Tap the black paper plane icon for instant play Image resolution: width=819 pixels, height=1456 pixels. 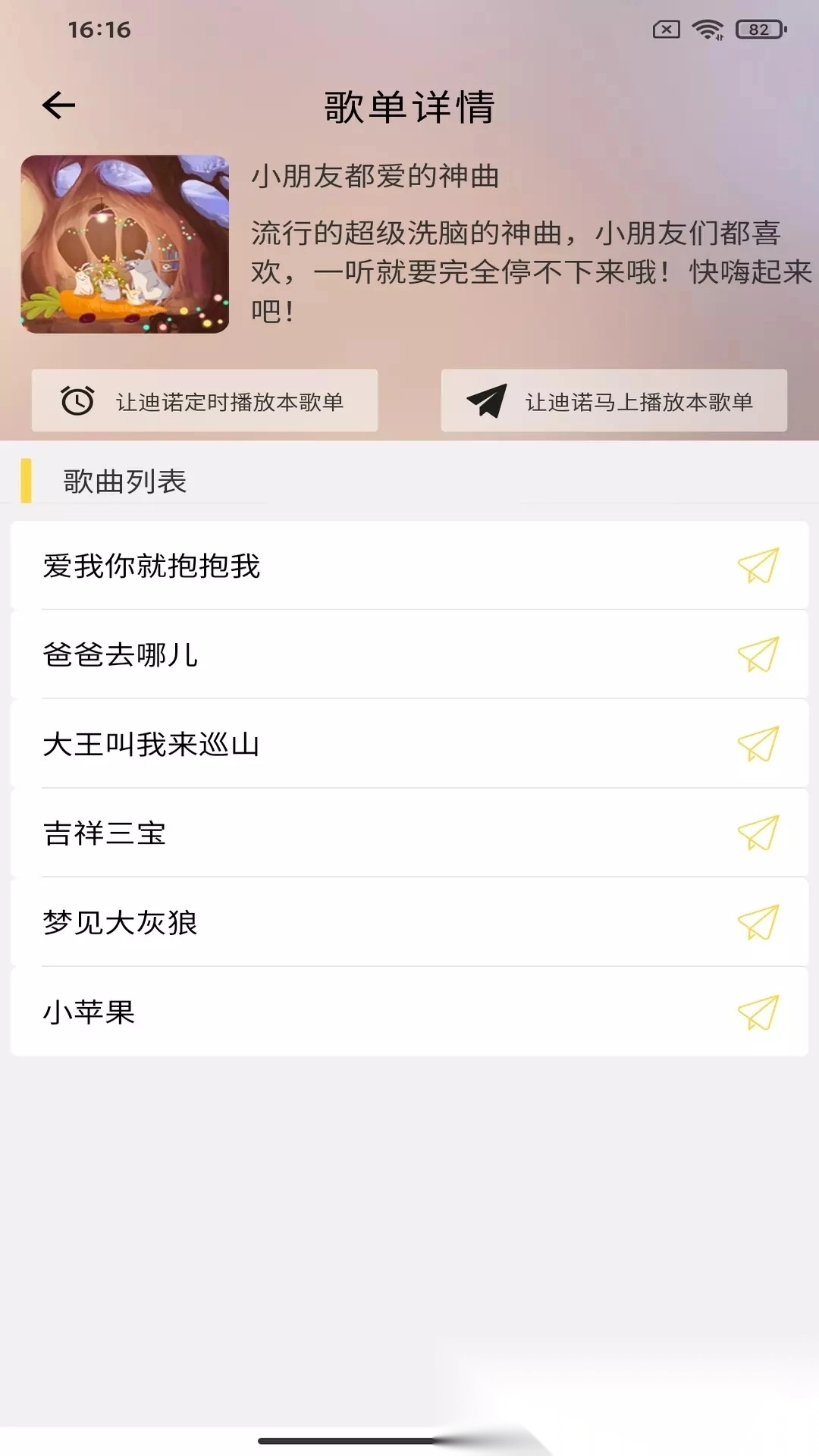click(485, 400)
